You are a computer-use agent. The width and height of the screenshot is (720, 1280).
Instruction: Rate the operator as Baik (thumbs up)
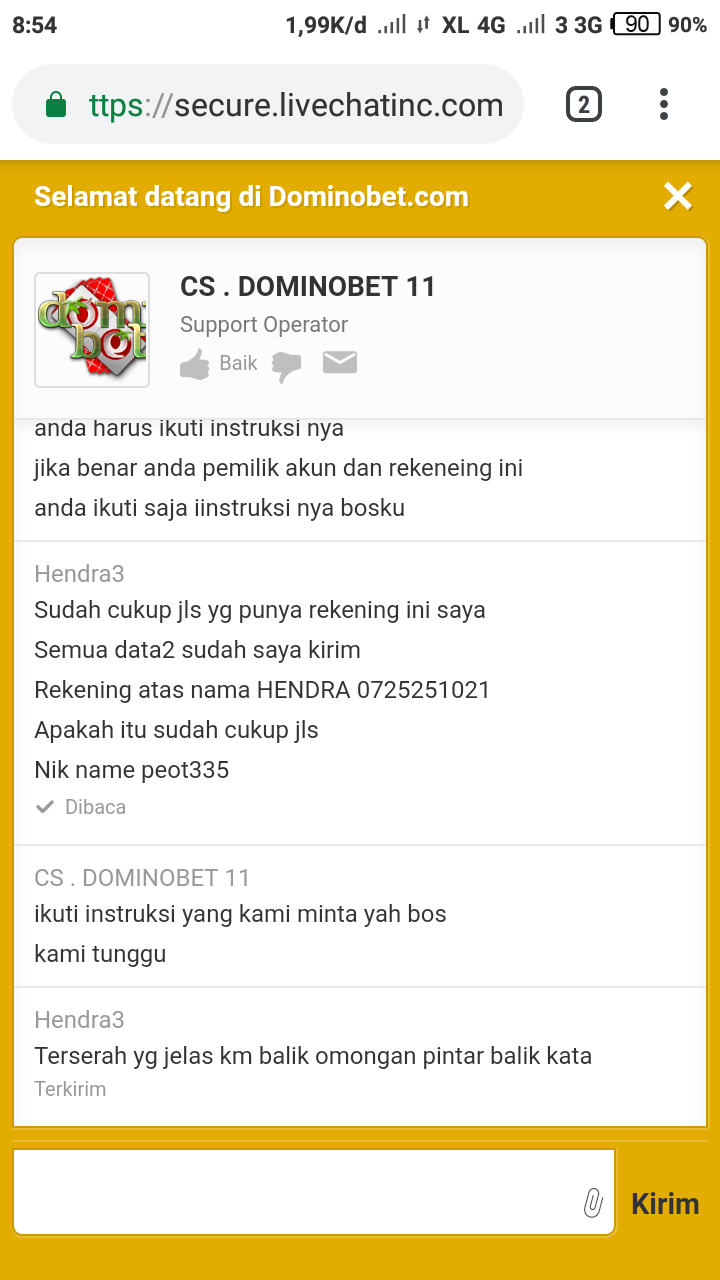pyautogui.click(x=197, y=364)
